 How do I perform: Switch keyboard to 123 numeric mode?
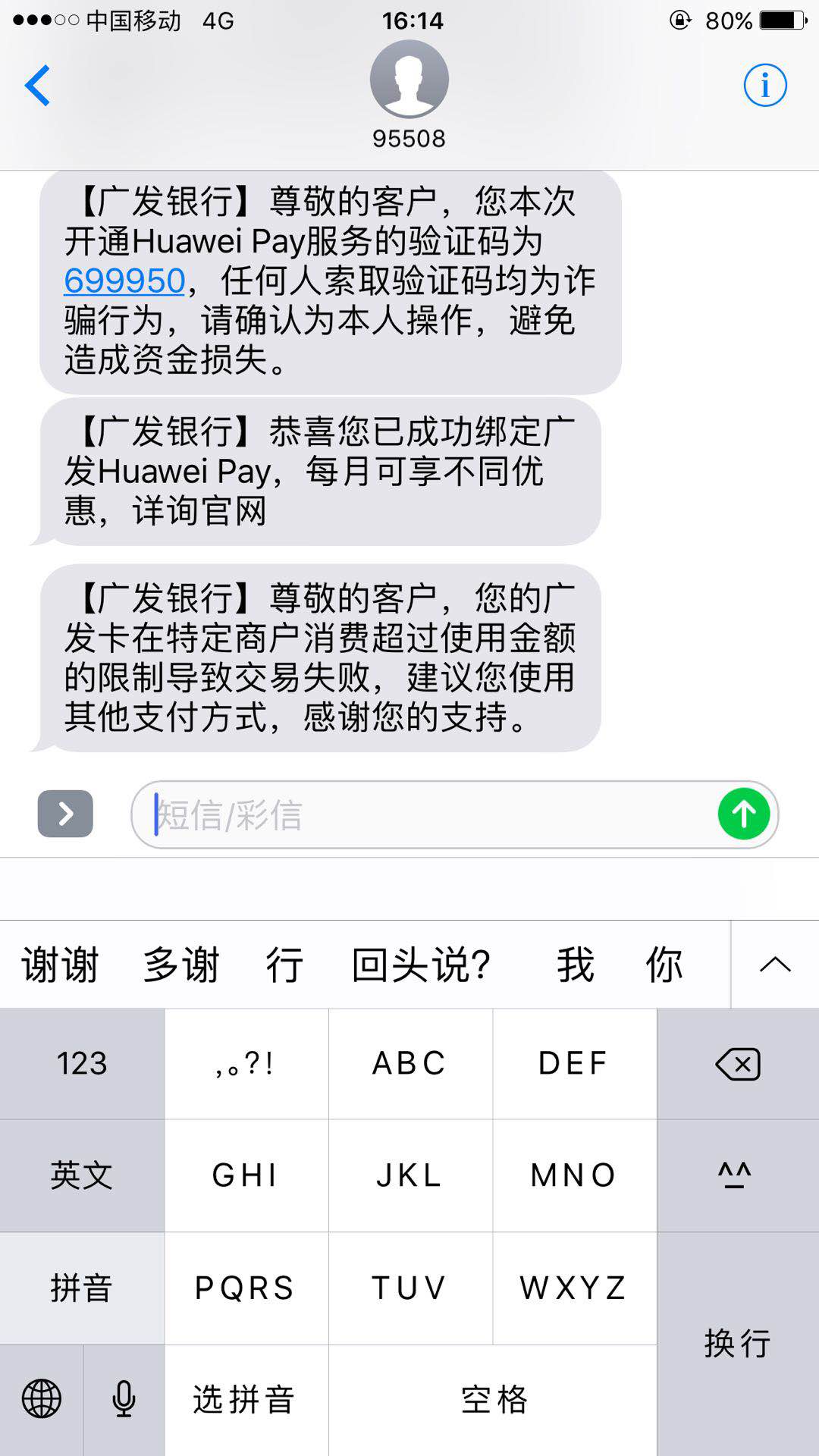pos(81,1063)
